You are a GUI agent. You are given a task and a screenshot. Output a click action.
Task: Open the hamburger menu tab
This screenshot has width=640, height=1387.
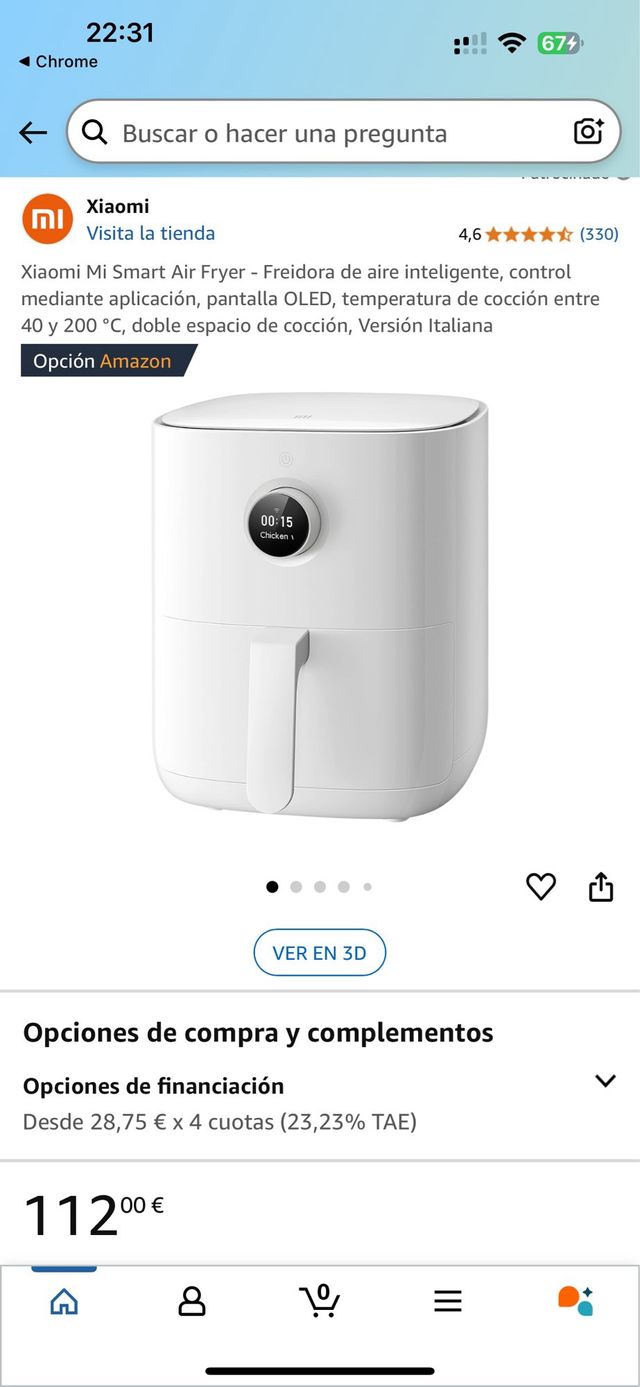pos(447,1300)
